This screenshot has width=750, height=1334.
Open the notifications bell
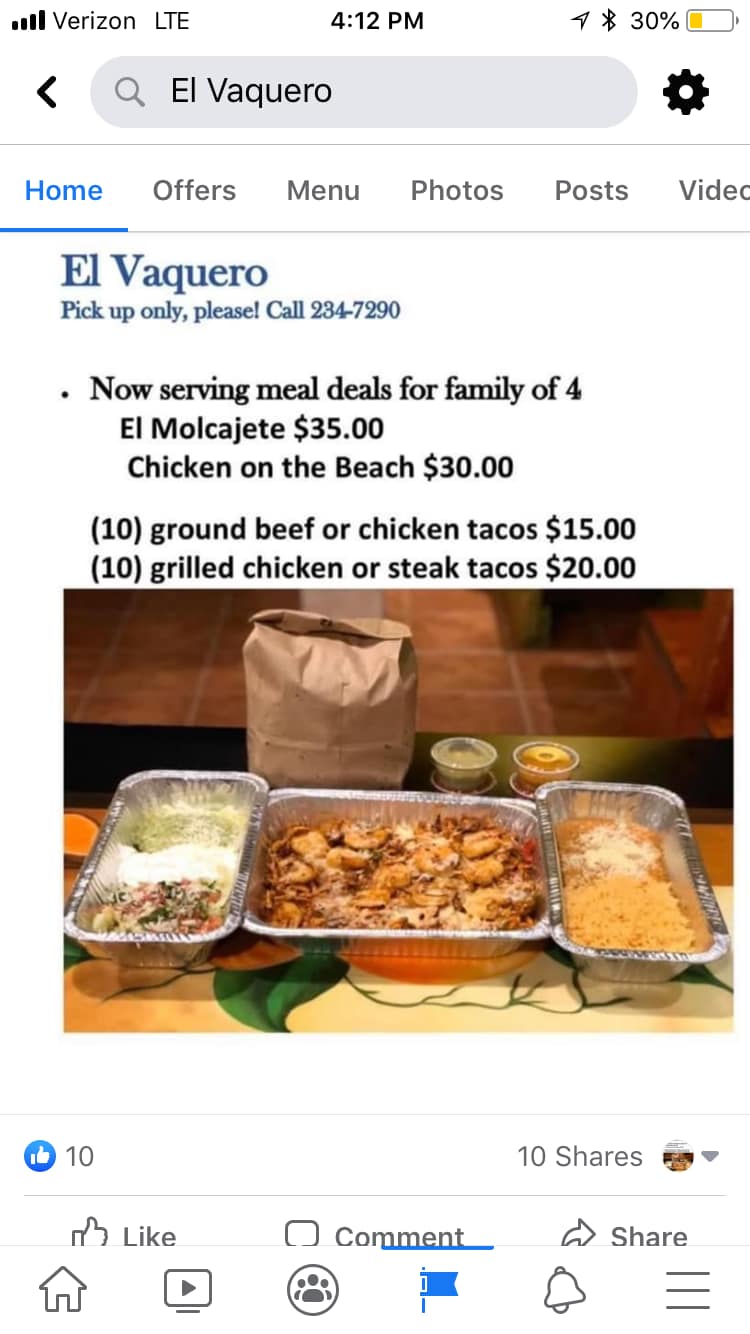tap(564, 1290)
